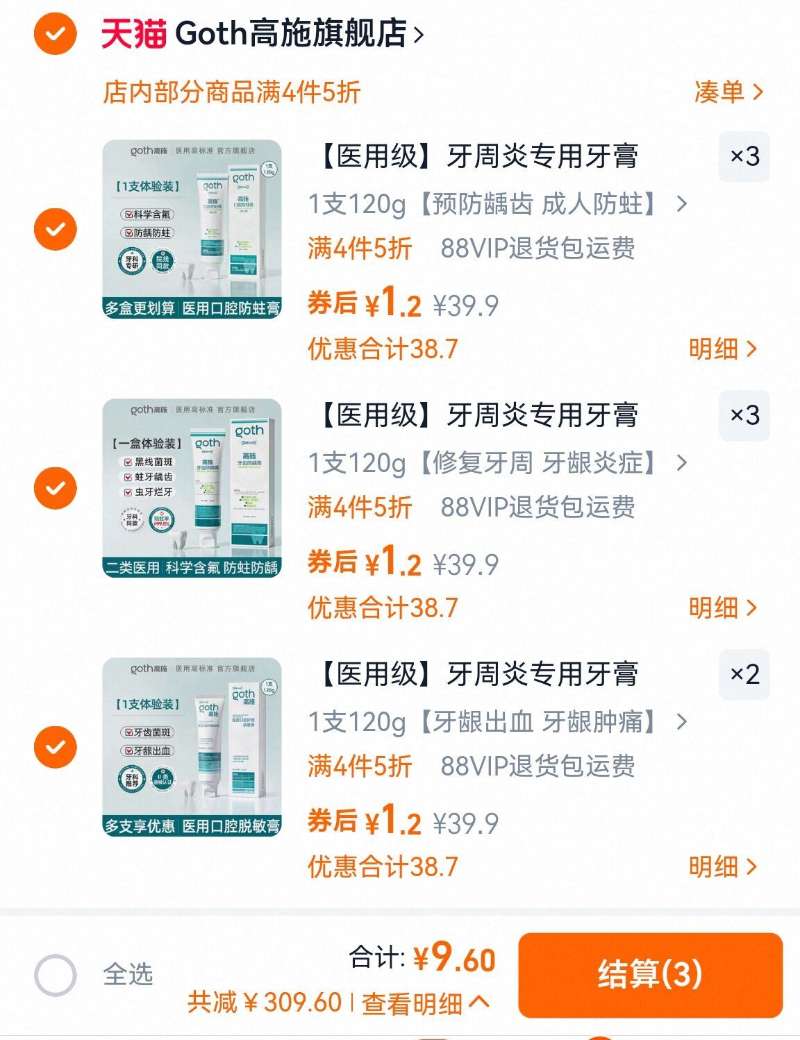
Task: View 明细 discount details for the 修复牙周 item
Action: (722, 608)
